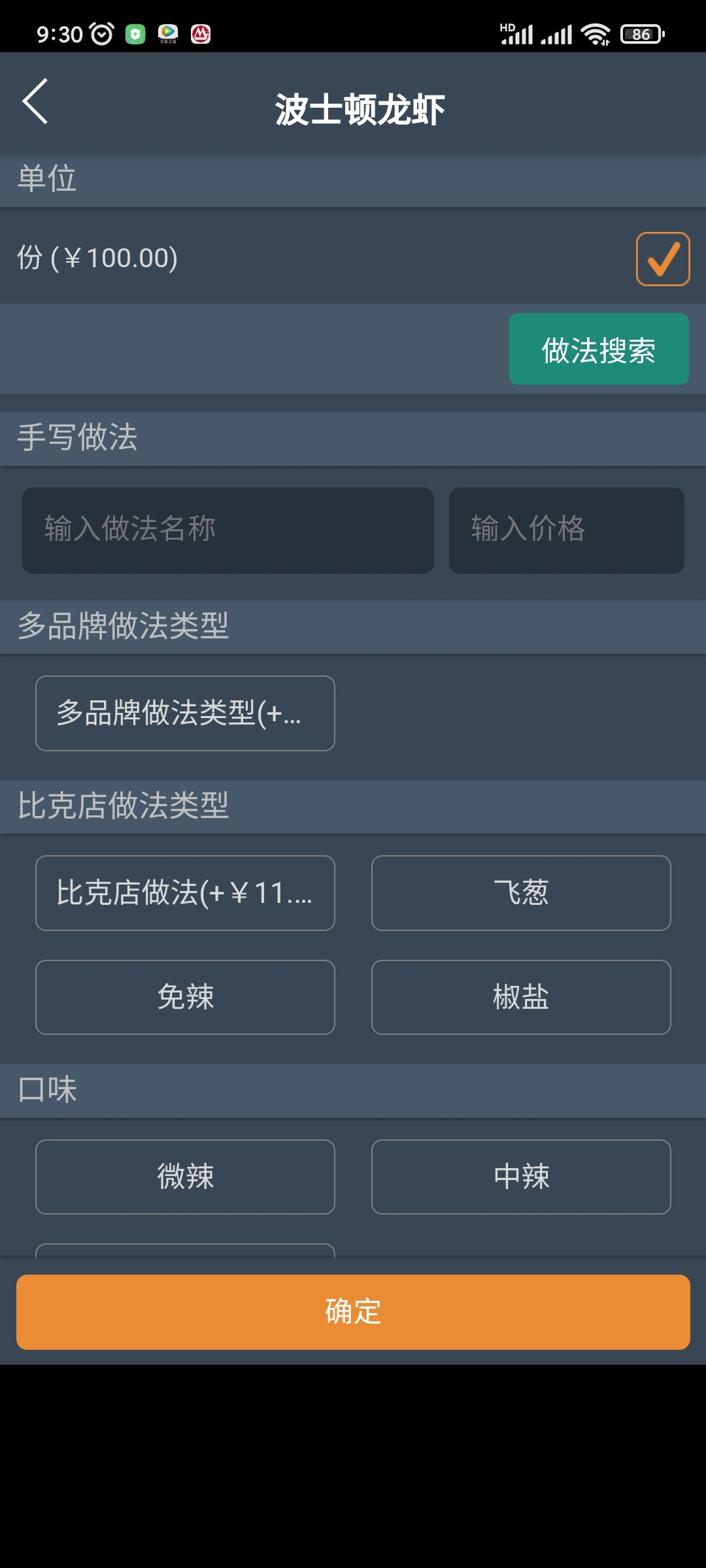Screen dimensions: 706x1568
Task: Confirm with the 确定 button
Action: (353, 1312)
